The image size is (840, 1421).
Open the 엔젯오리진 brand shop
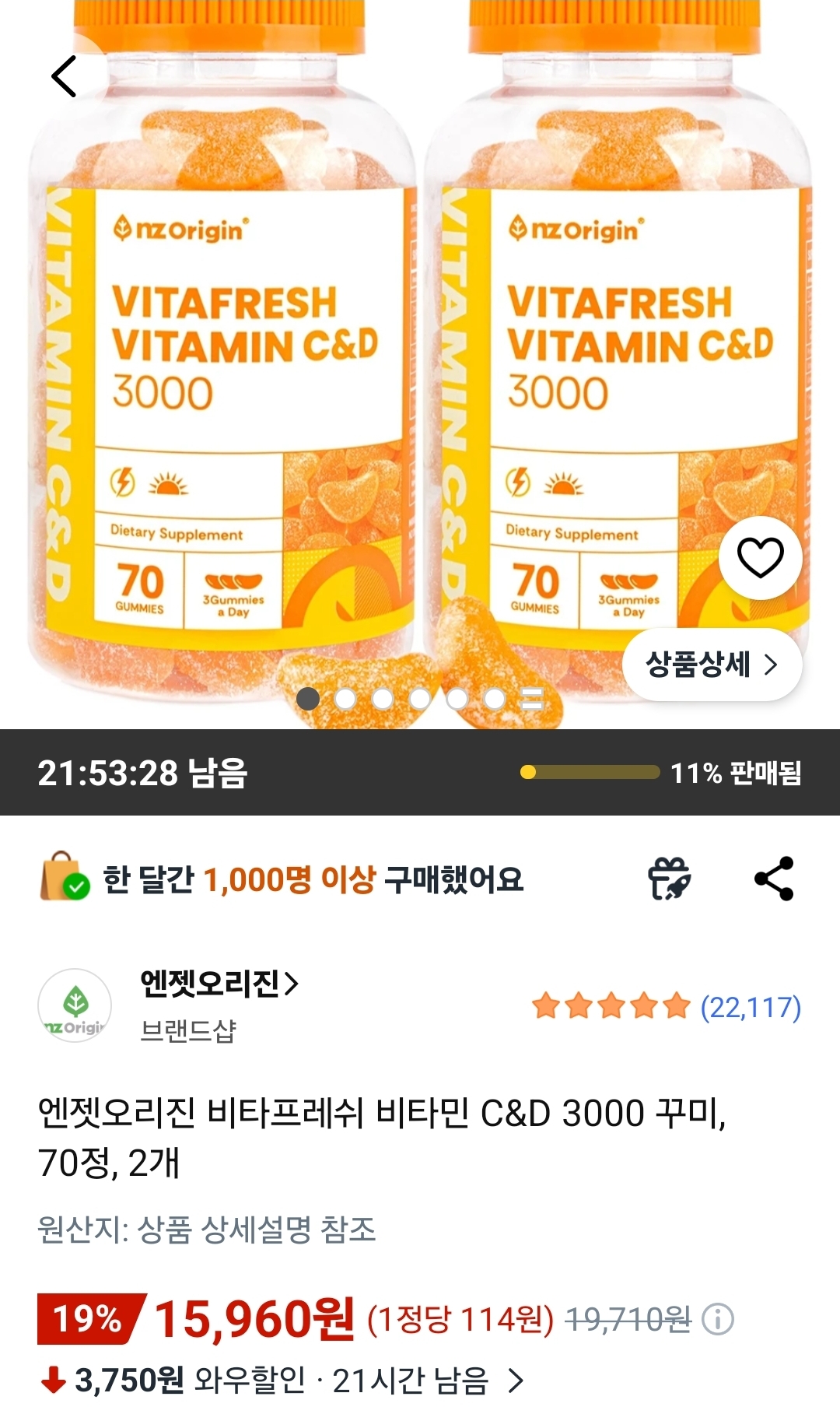point(219,984)
